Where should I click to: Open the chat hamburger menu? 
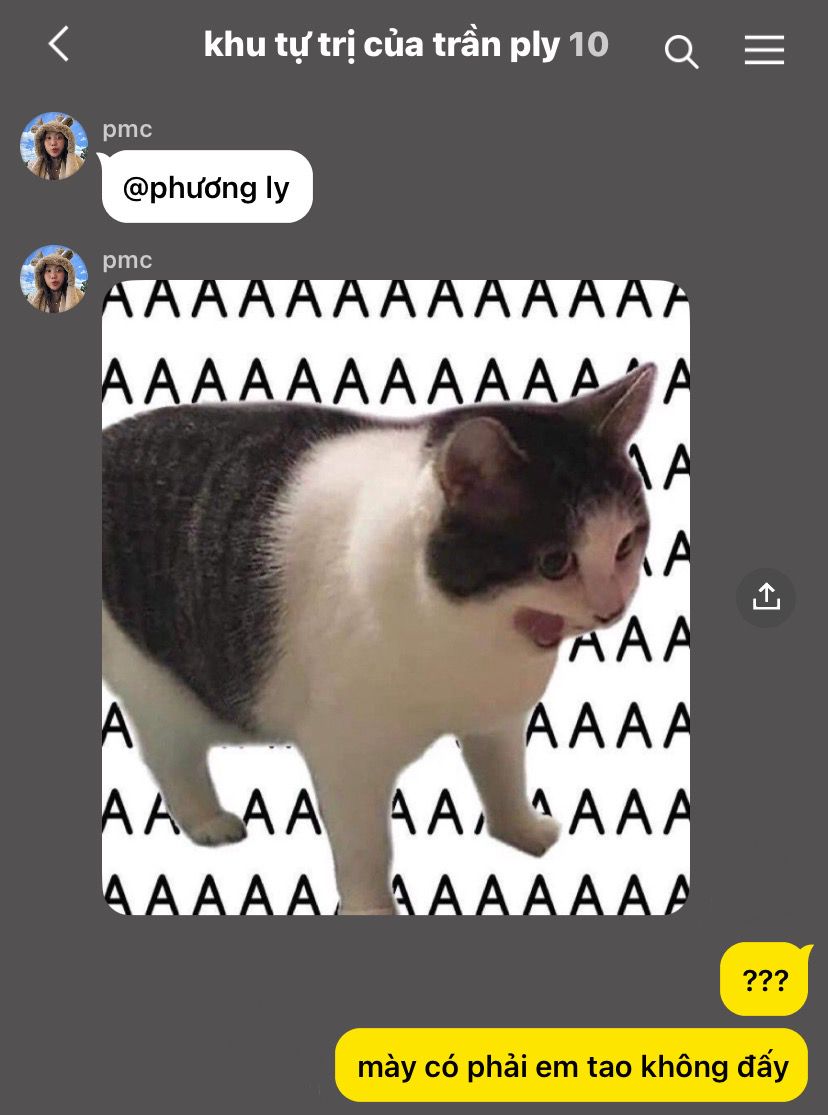click(x=764, y=50)
